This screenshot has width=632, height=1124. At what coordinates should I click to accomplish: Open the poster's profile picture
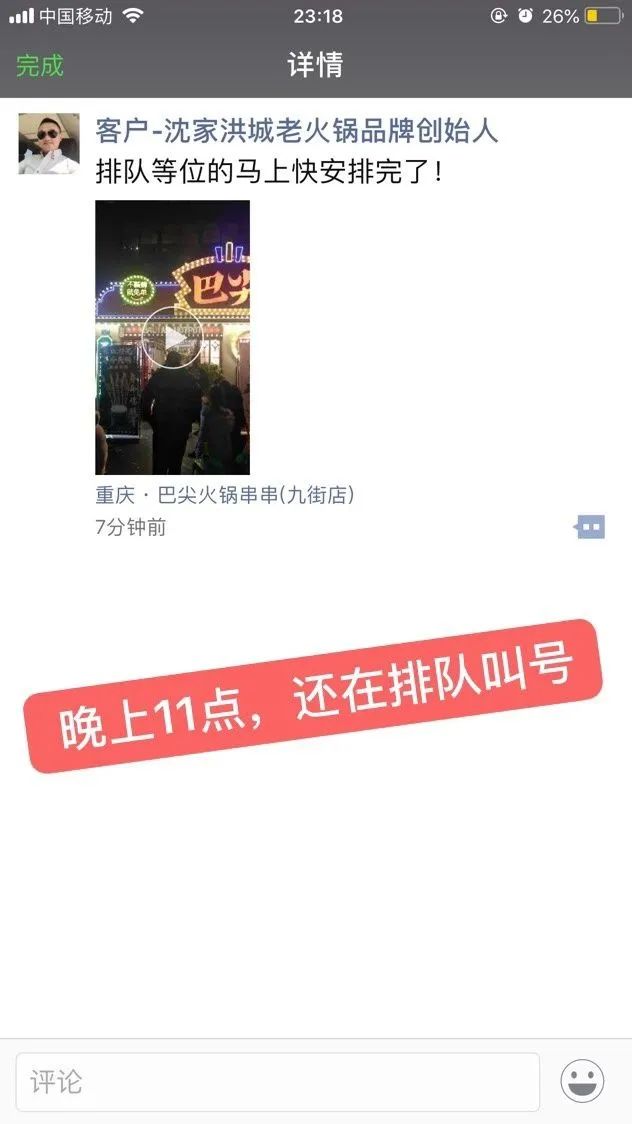49,143
